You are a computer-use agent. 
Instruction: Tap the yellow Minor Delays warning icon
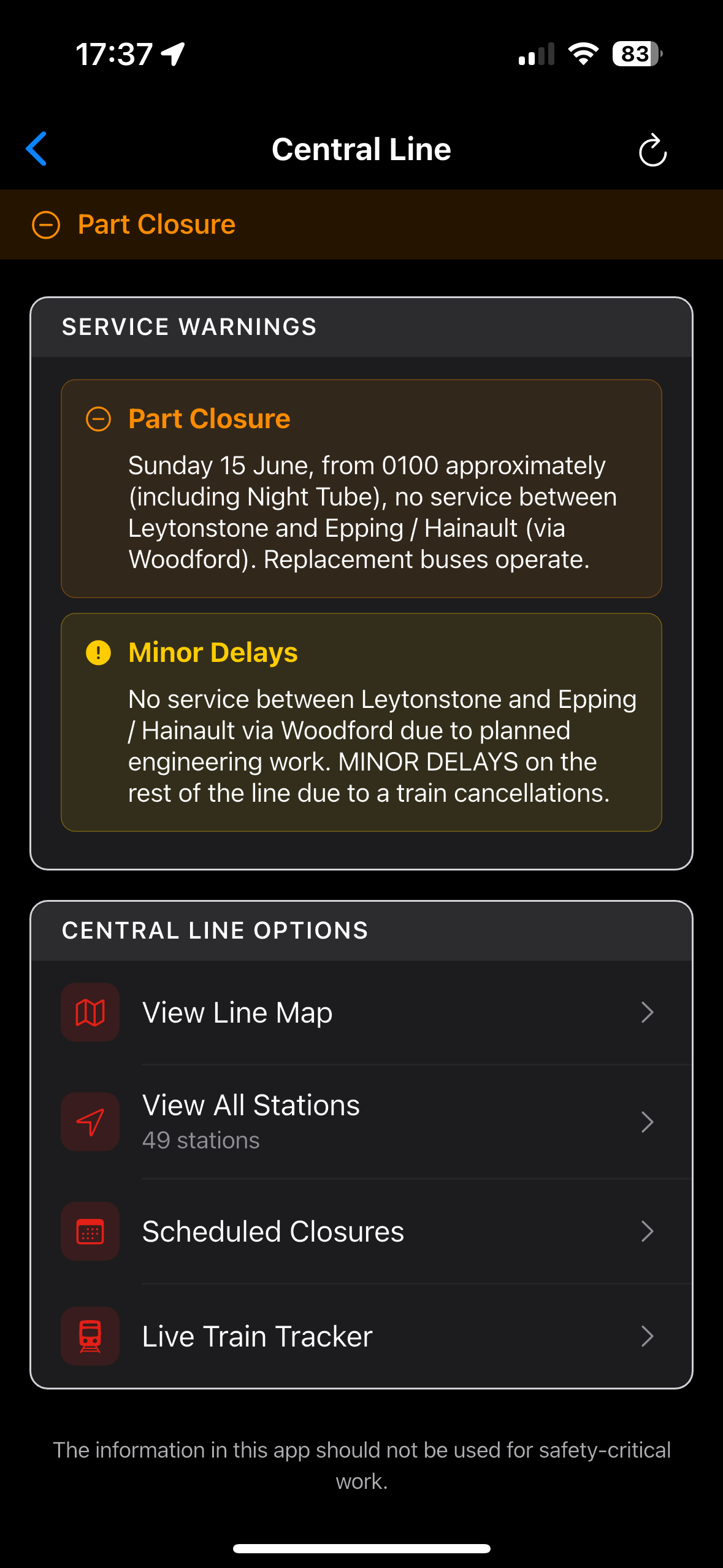pyautogui.click(x=98, y=652)
